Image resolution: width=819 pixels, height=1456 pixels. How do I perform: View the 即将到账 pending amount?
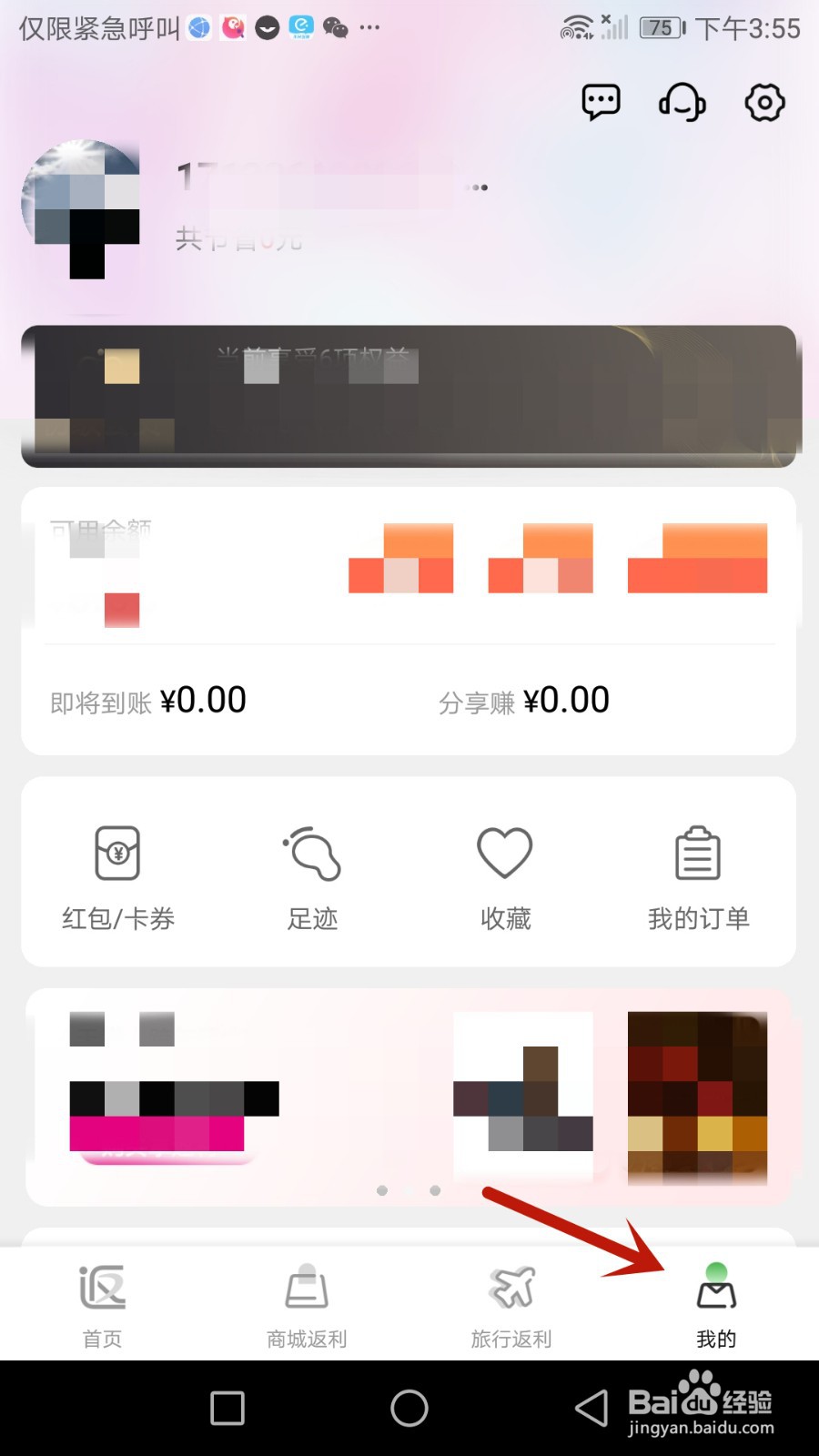click(147, 699)
